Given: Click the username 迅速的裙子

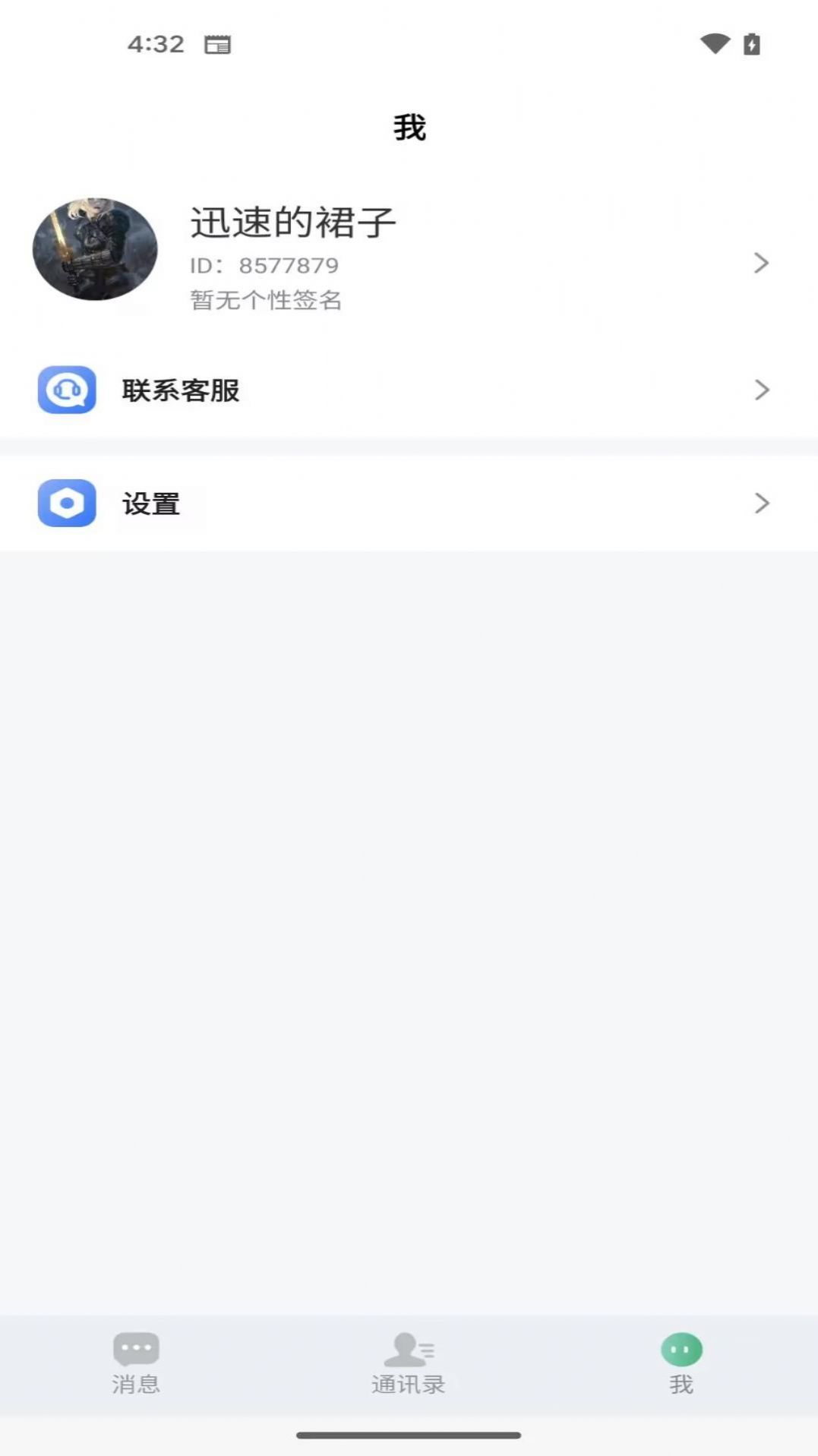Looking at the screenshot, I should [294, 223].
